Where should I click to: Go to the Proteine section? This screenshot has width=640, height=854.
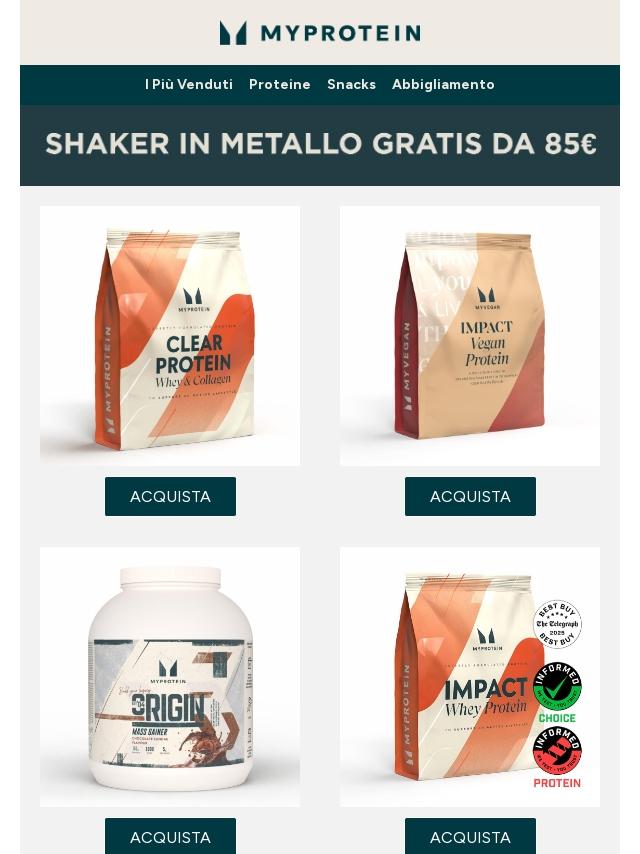pyautogui.click(x=279, y=84)
